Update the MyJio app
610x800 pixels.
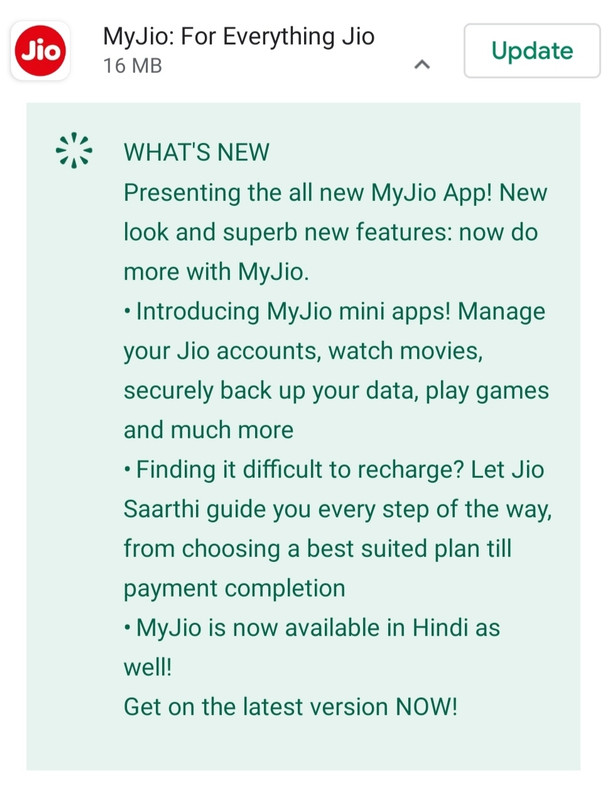[x=531, y=50]
